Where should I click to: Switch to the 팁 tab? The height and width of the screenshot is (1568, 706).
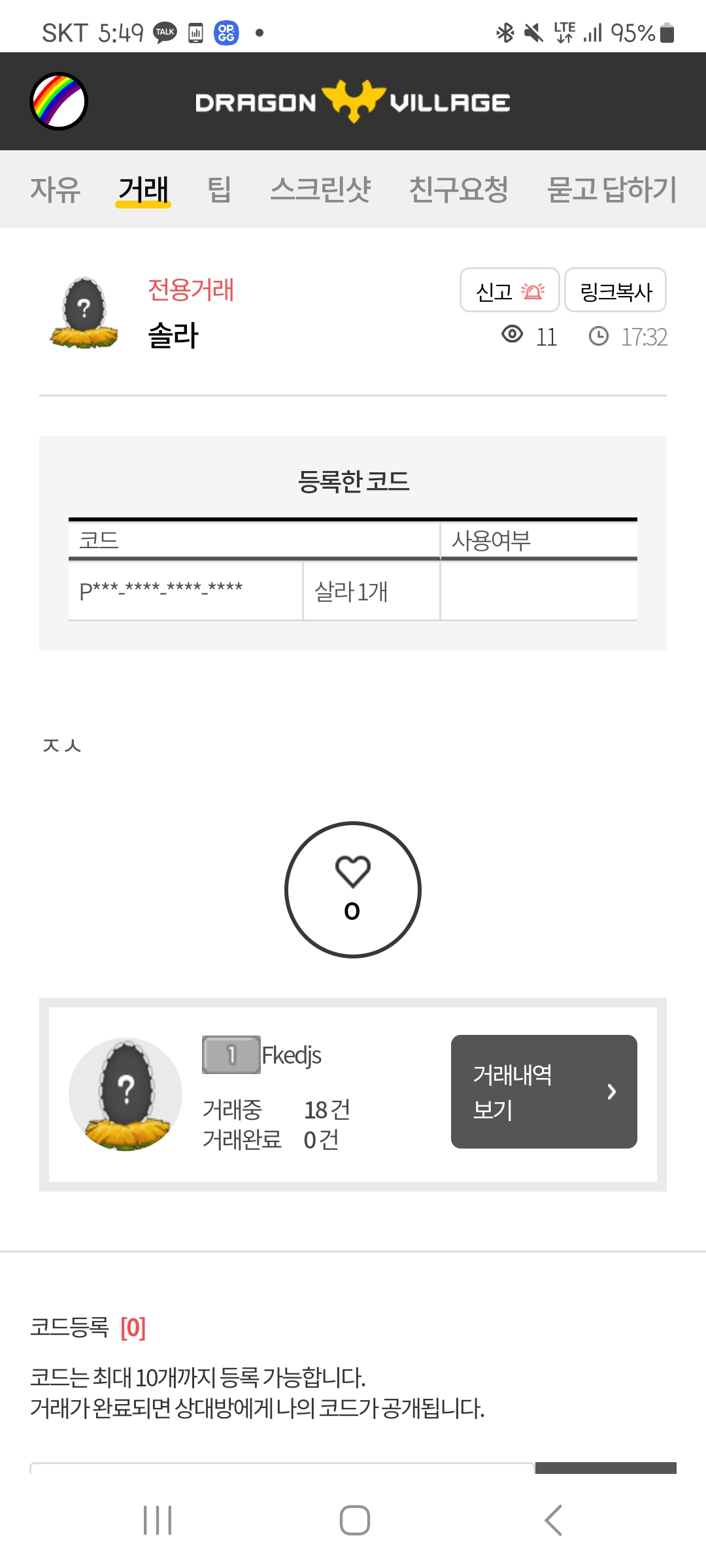(219, 189)
